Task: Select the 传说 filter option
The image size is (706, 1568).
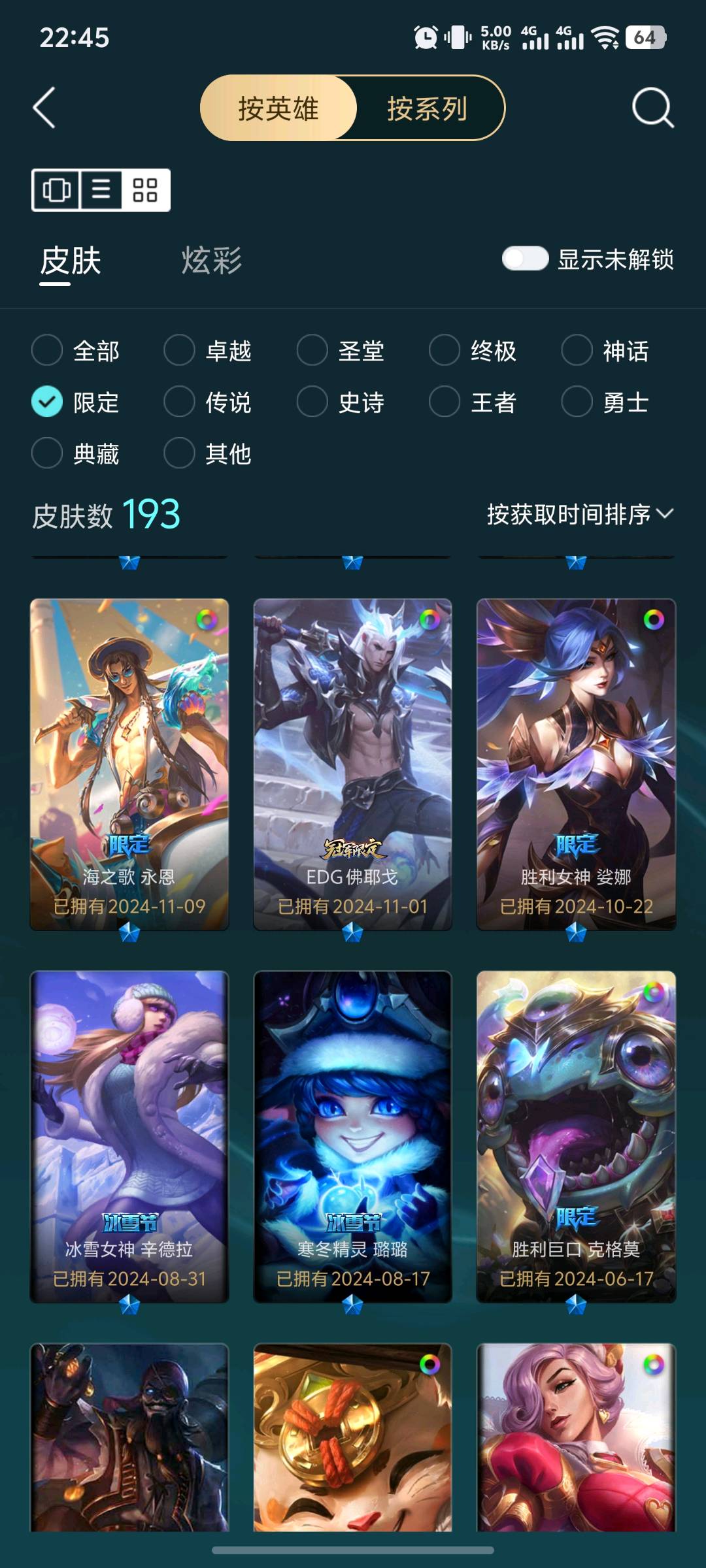Action: (x=208, y=402)
